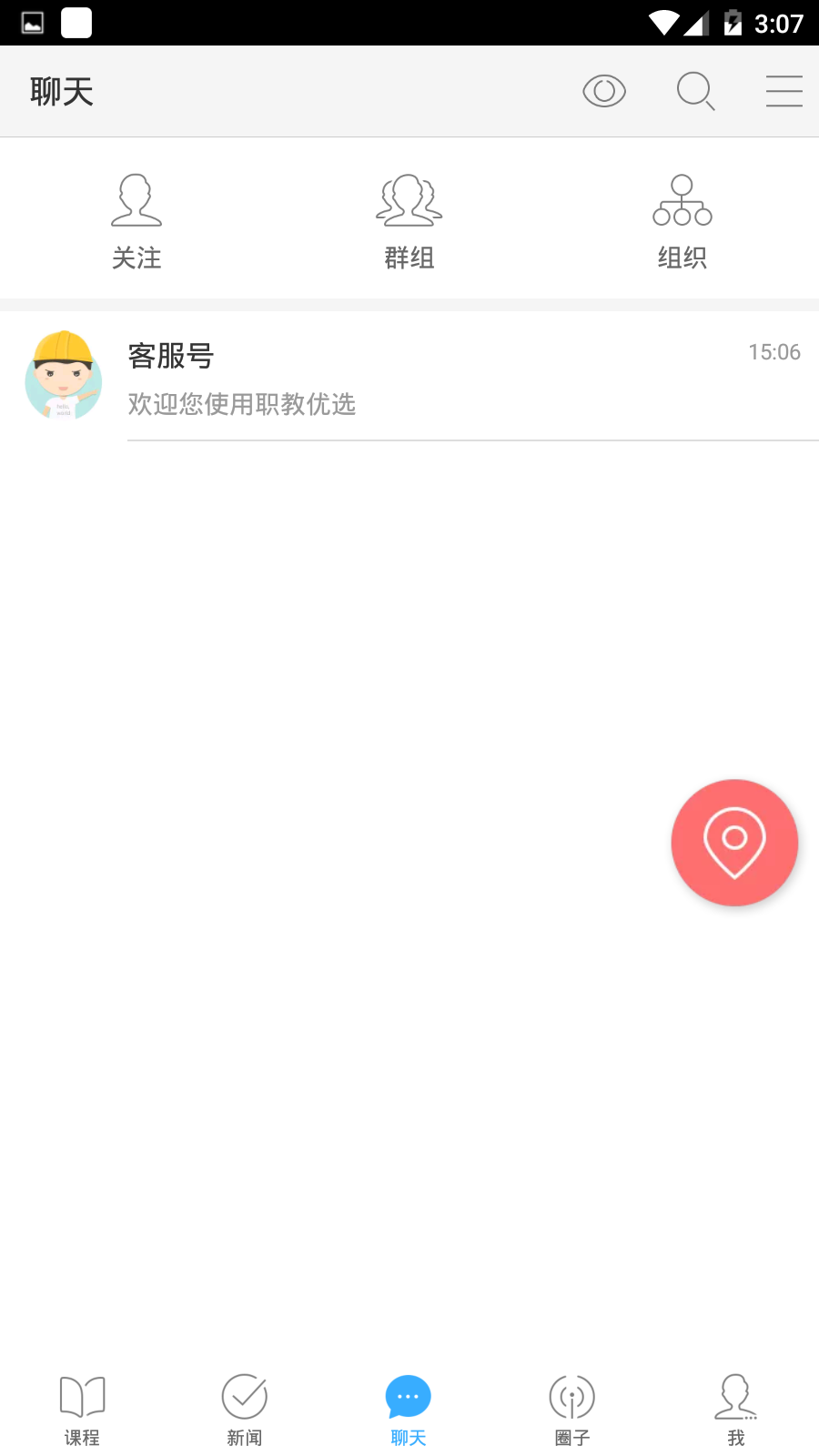This screenshot has width=819, height=1456.
Task: Open search from the top bar
Action: [695, 91]
